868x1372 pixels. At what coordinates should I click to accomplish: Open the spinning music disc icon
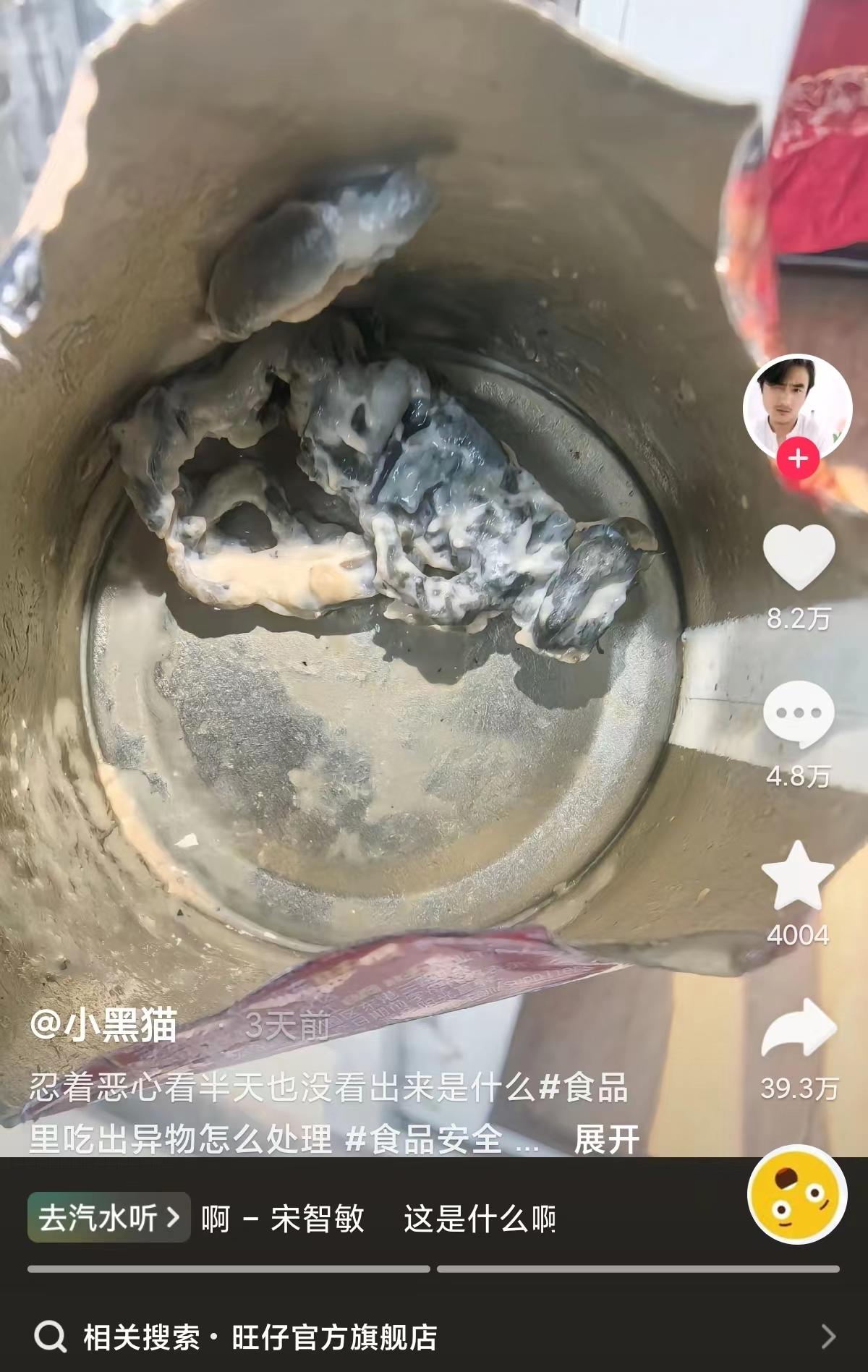797,1194
